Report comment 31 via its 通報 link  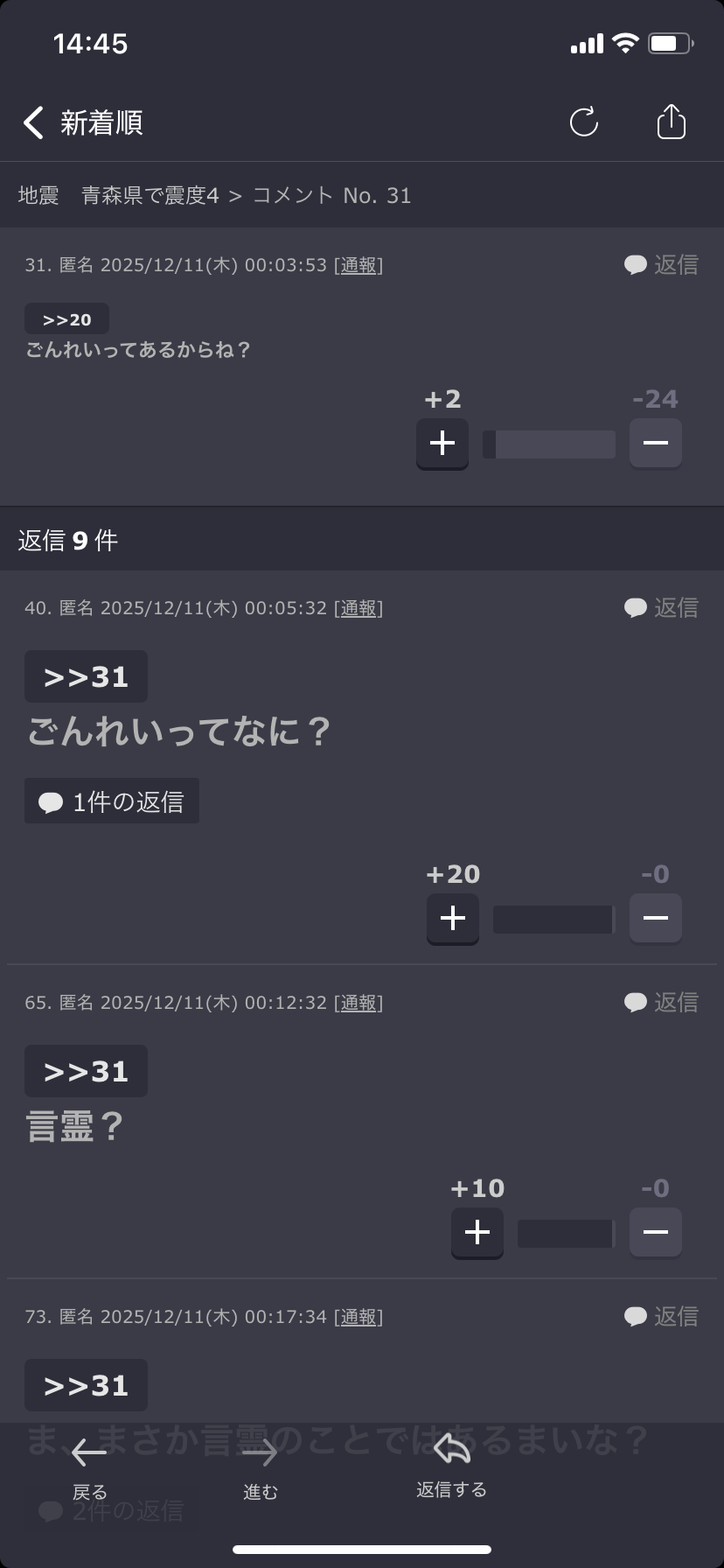(358, 264)
